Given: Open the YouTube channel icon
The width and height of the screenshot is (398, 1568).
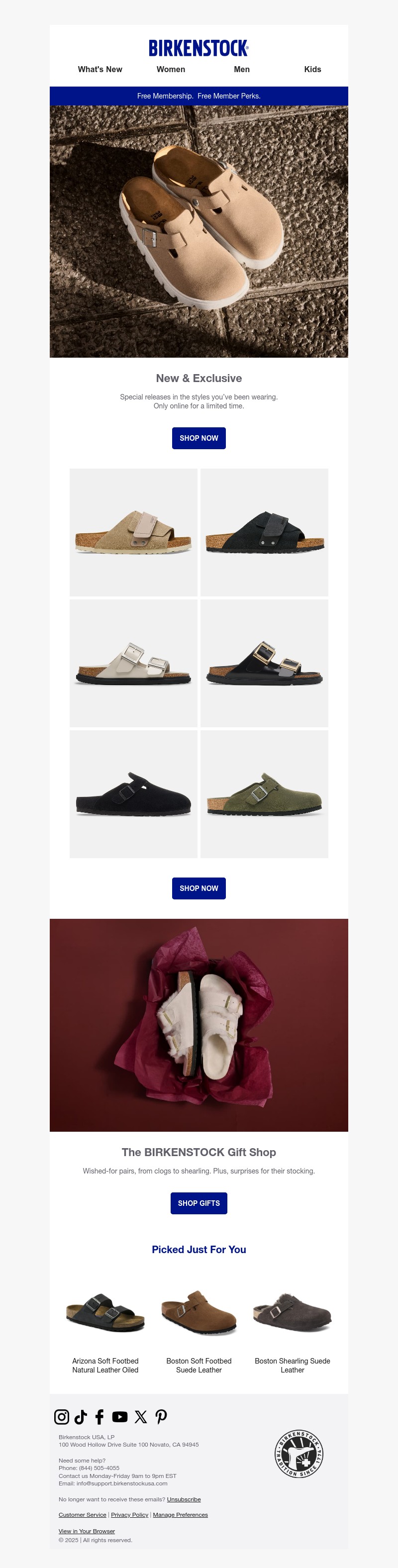Looking at the screenshot, I should [120, 1416].
